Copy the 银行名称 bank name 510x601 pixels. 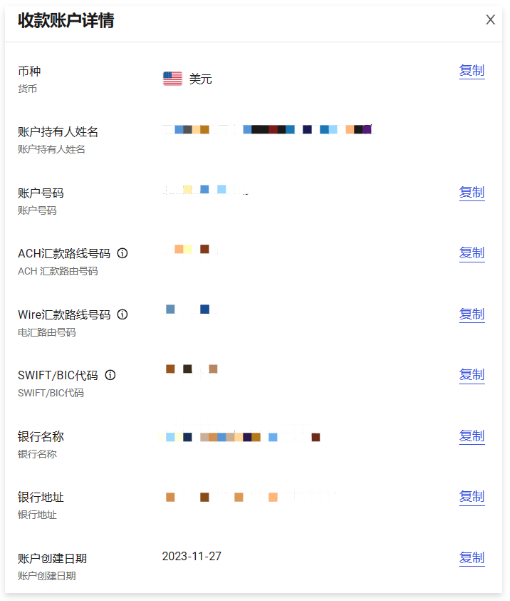click(472, 436)
